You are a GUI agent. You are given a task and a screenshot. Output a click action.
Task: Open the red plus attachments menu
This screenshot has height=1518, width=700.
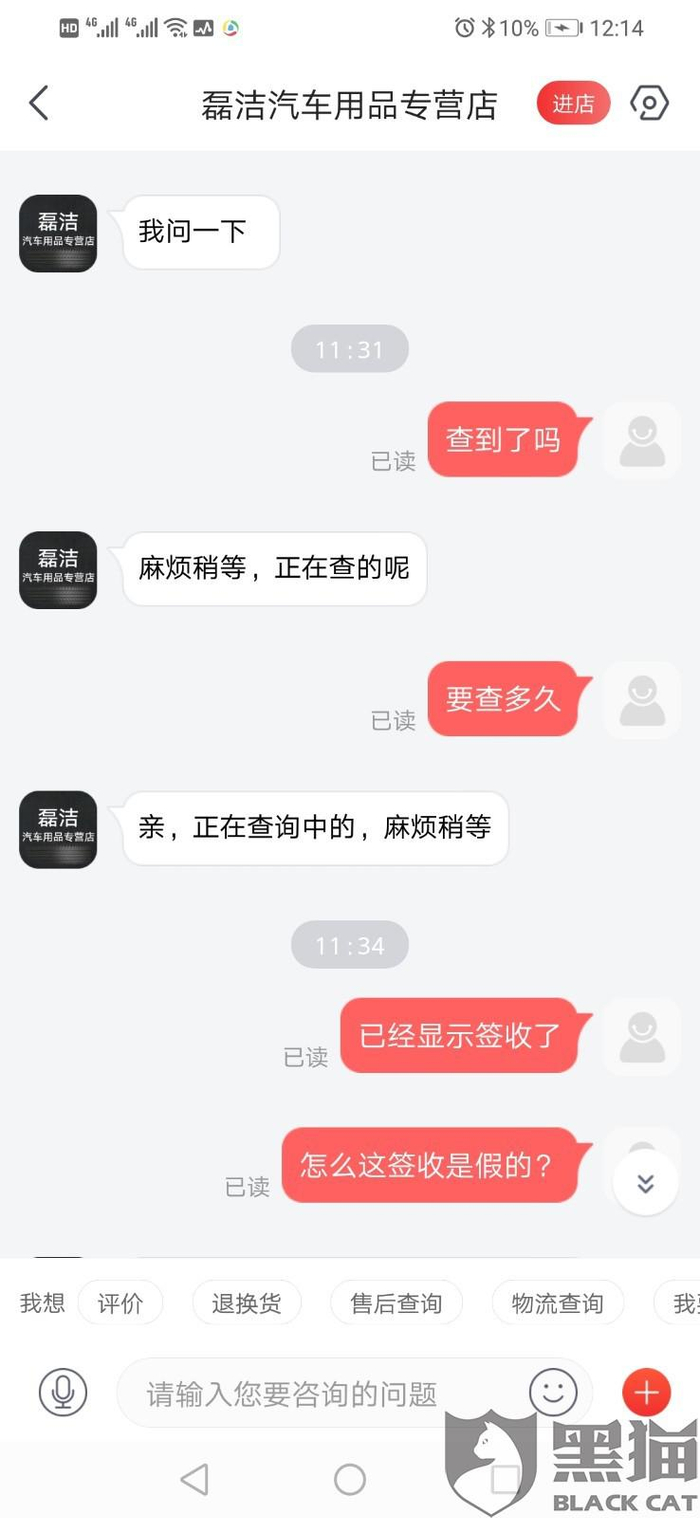(x=646, y=1391)
